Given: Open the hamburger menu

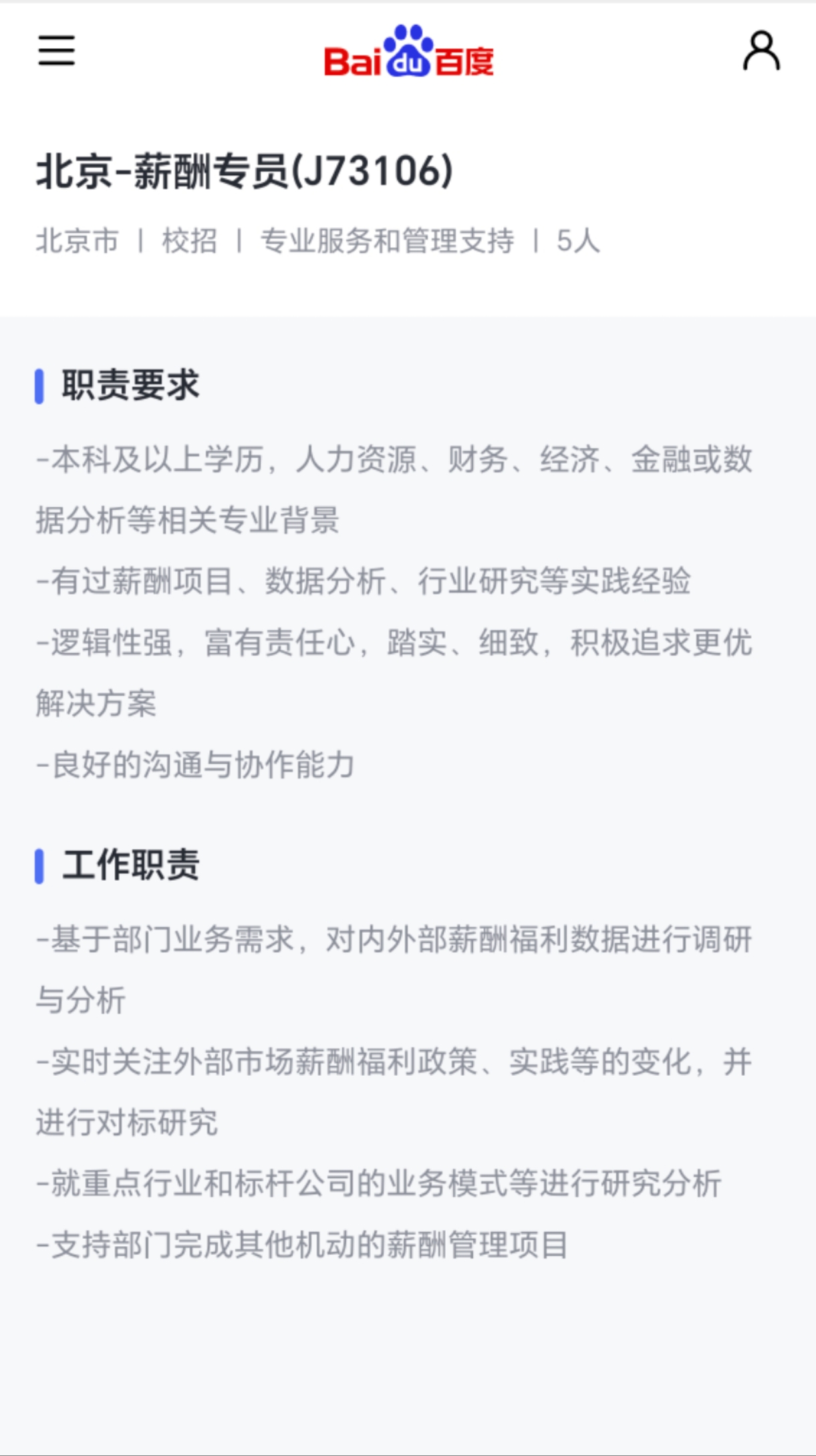Looking at the screenshot, I should [x=56, y=51].
